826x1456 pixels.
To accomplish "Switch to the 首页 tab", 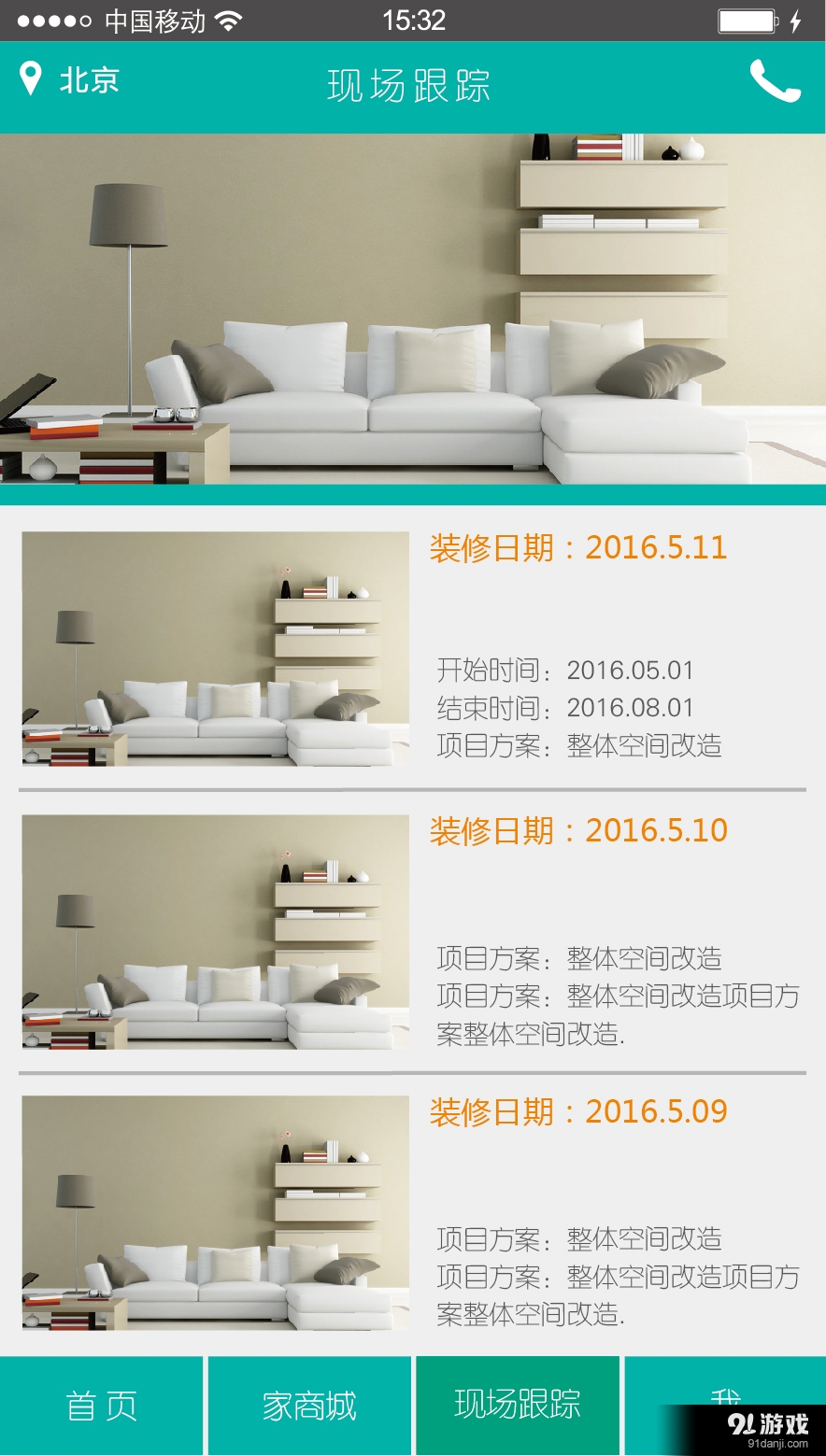I will tap(101, 1406).
